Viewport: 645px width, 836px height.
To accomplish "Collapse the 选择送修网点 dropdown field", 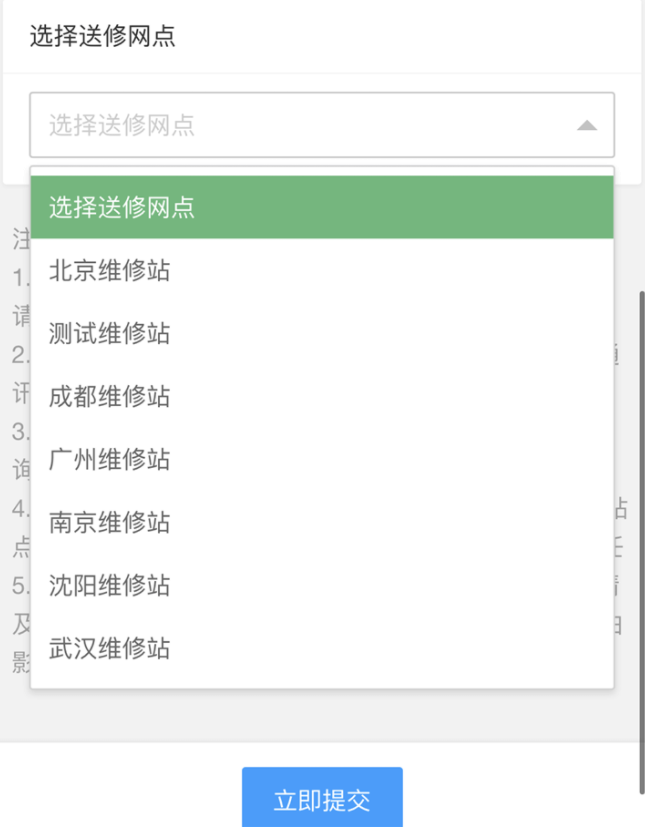I will (x=587, y=126).
